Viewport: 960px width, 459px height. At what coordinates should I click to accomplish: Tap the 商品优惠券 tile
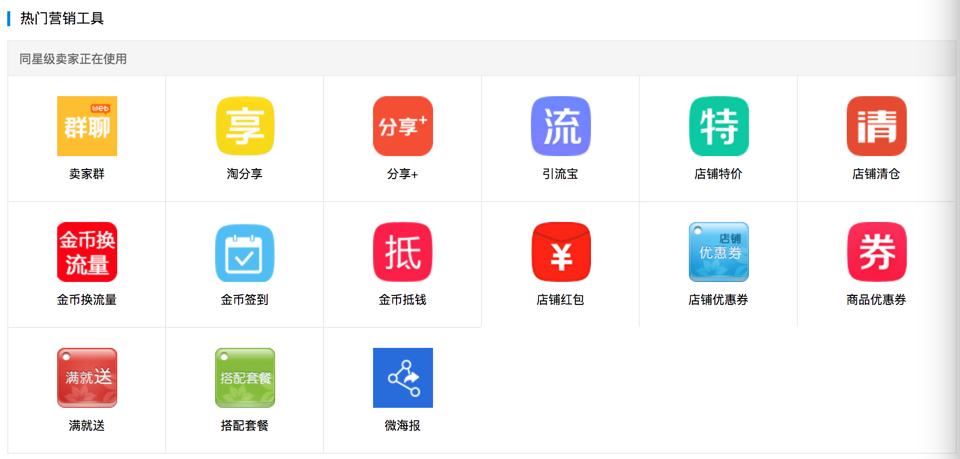pyautogui.click(x=877, y=253)
